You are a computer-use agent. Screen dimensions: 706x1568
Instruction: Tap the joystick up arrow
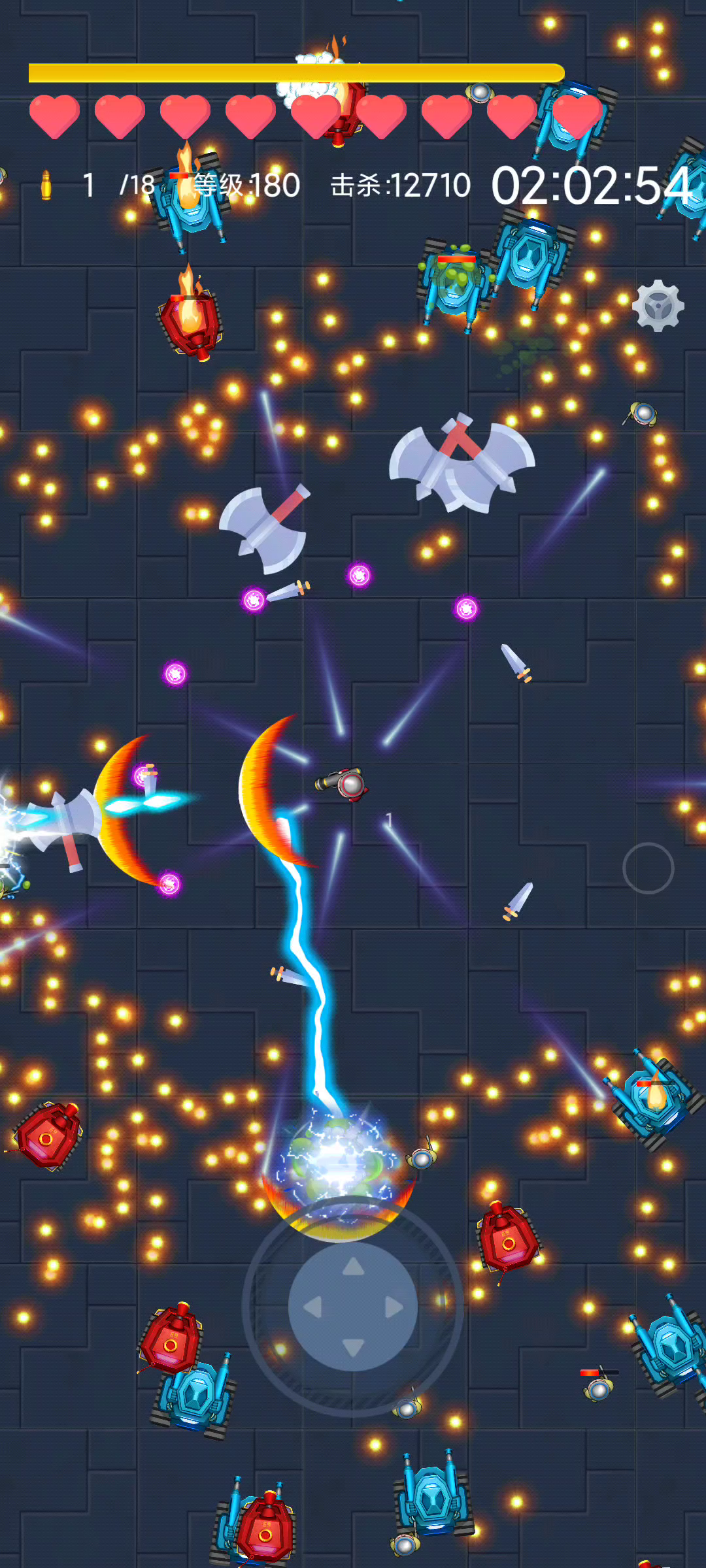pos(354,1266)
